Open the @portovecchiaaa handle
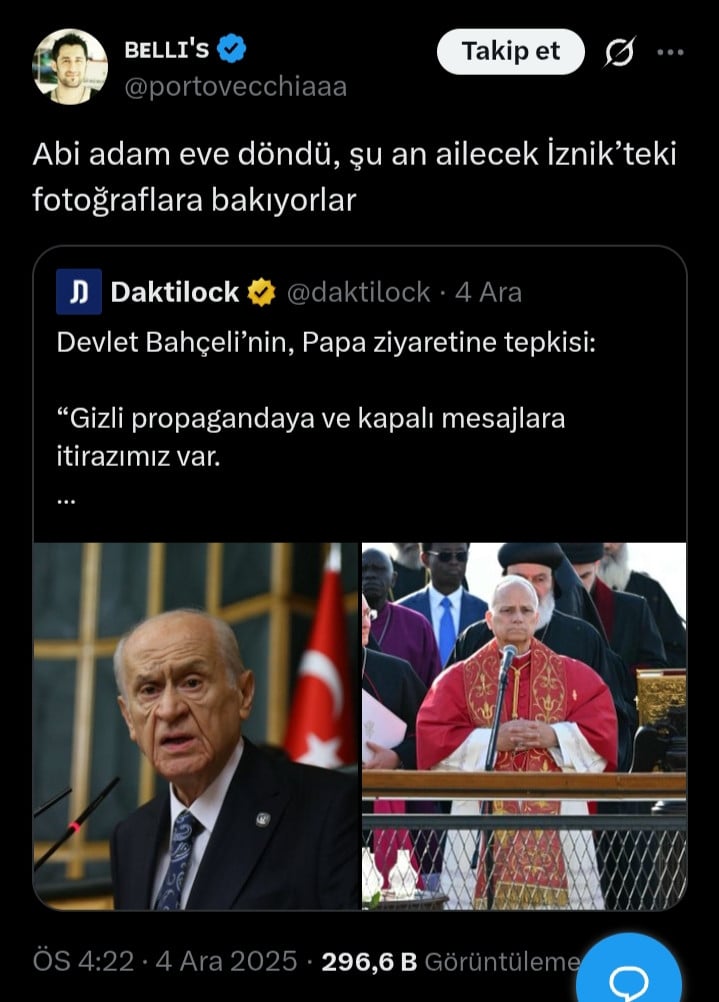Viewport: 719px width, 1002px height. [235, 87]
